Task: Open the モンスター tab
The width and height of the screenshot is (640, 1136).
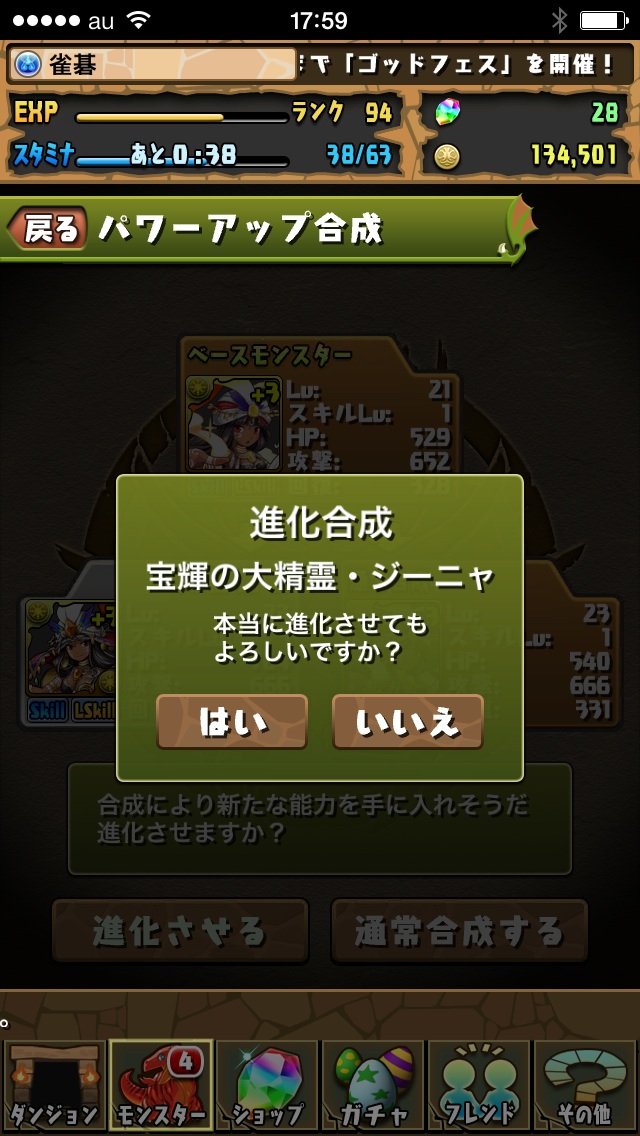Action: pyautogui.click(x=160, y=1086)
